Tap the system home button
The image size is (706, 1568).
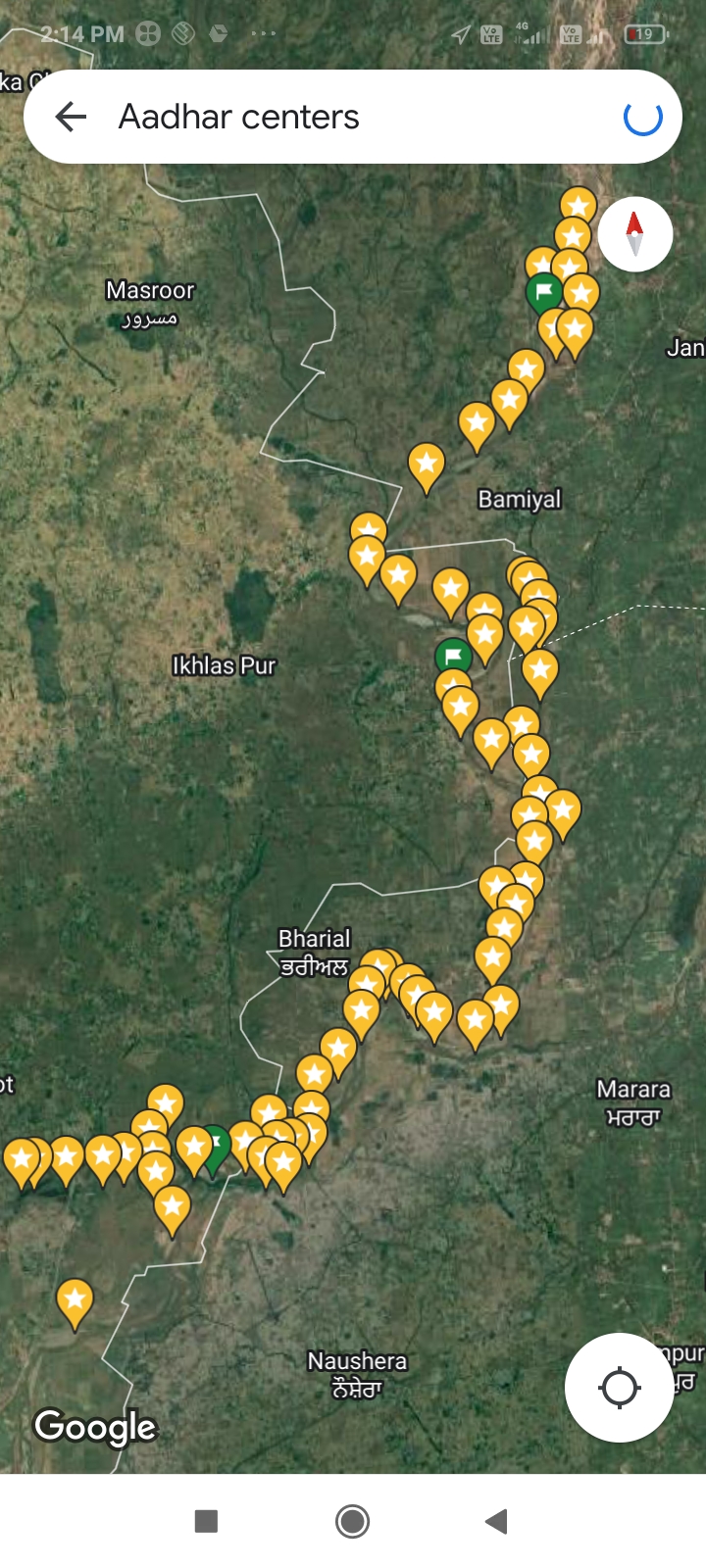tap(352, 1521)
